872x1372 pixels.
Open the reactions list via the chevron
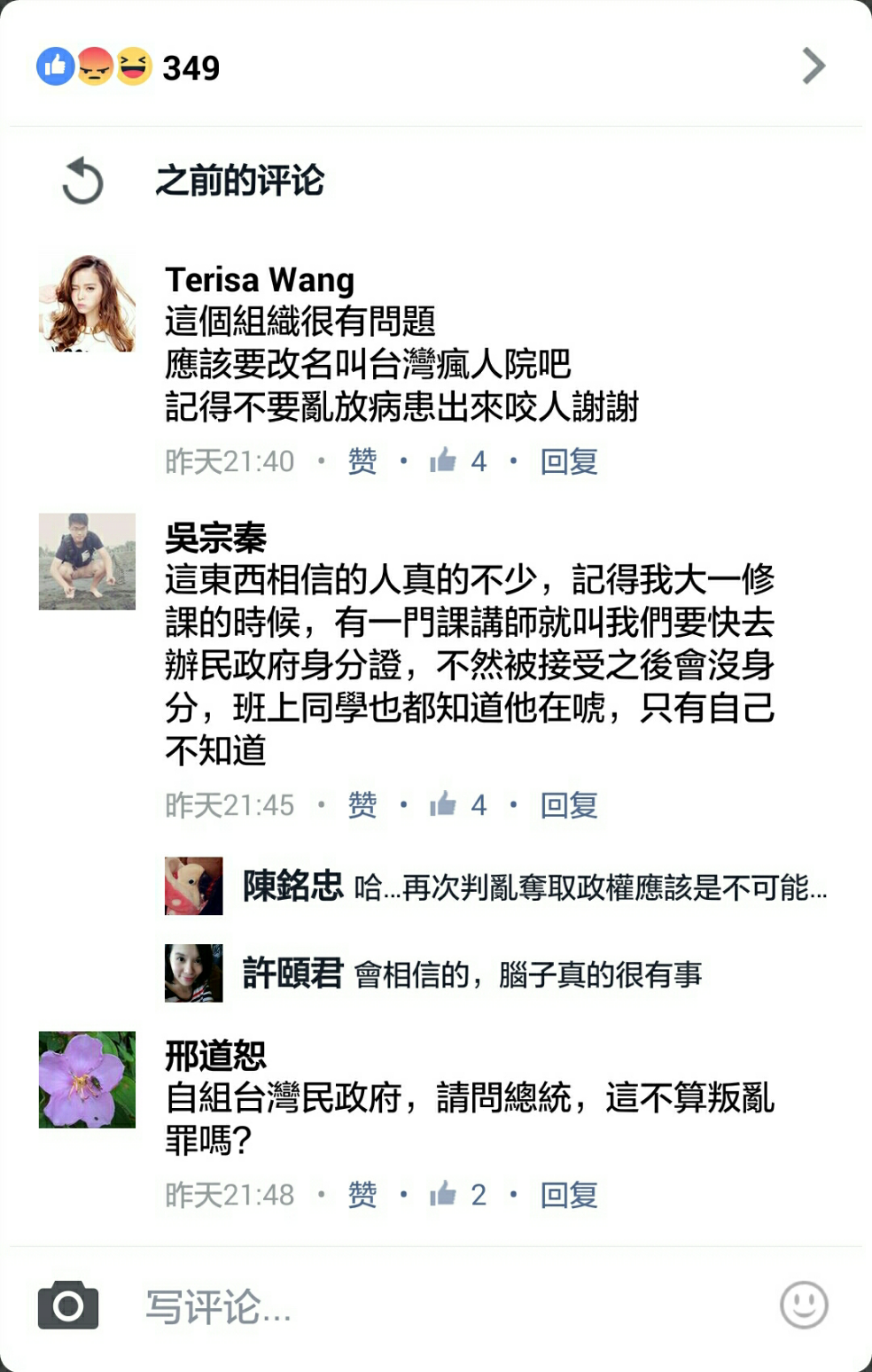click(x=813, y=66)
